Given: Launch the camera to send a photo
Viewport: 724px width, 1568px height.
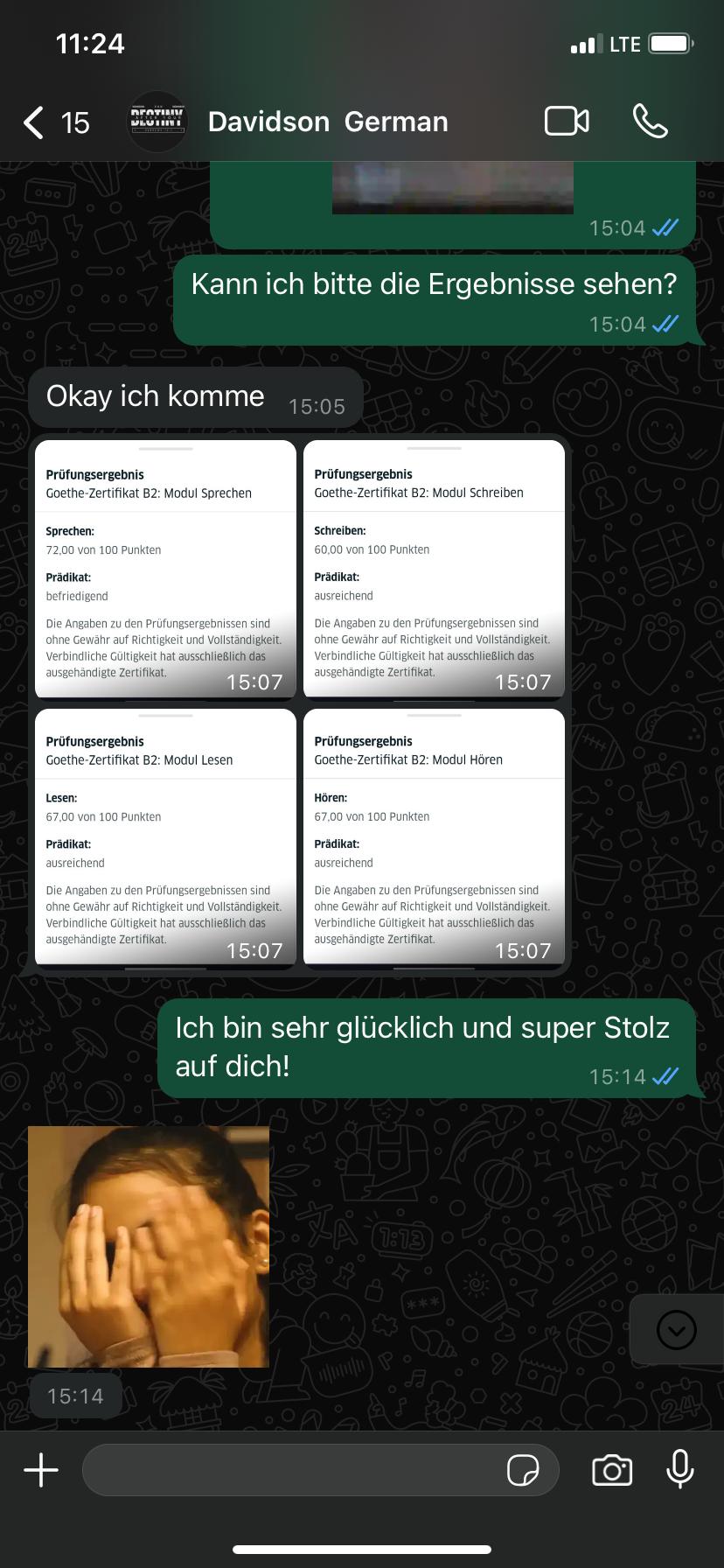Looking at the screenshot, I should [x=612, y=1470].
